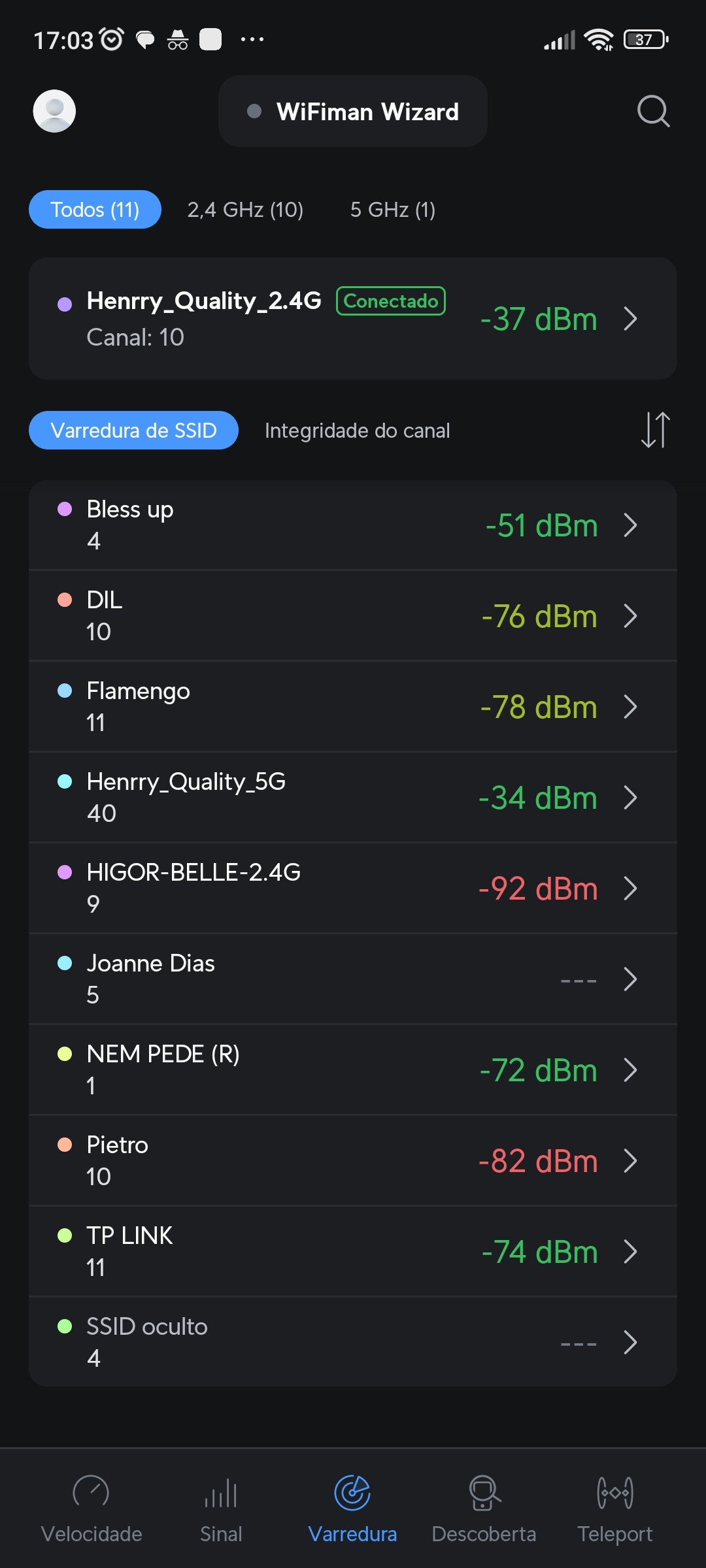Tap the WiFiman Wizard button
This screenshot has height=1568, width=706.
(353, 111)
